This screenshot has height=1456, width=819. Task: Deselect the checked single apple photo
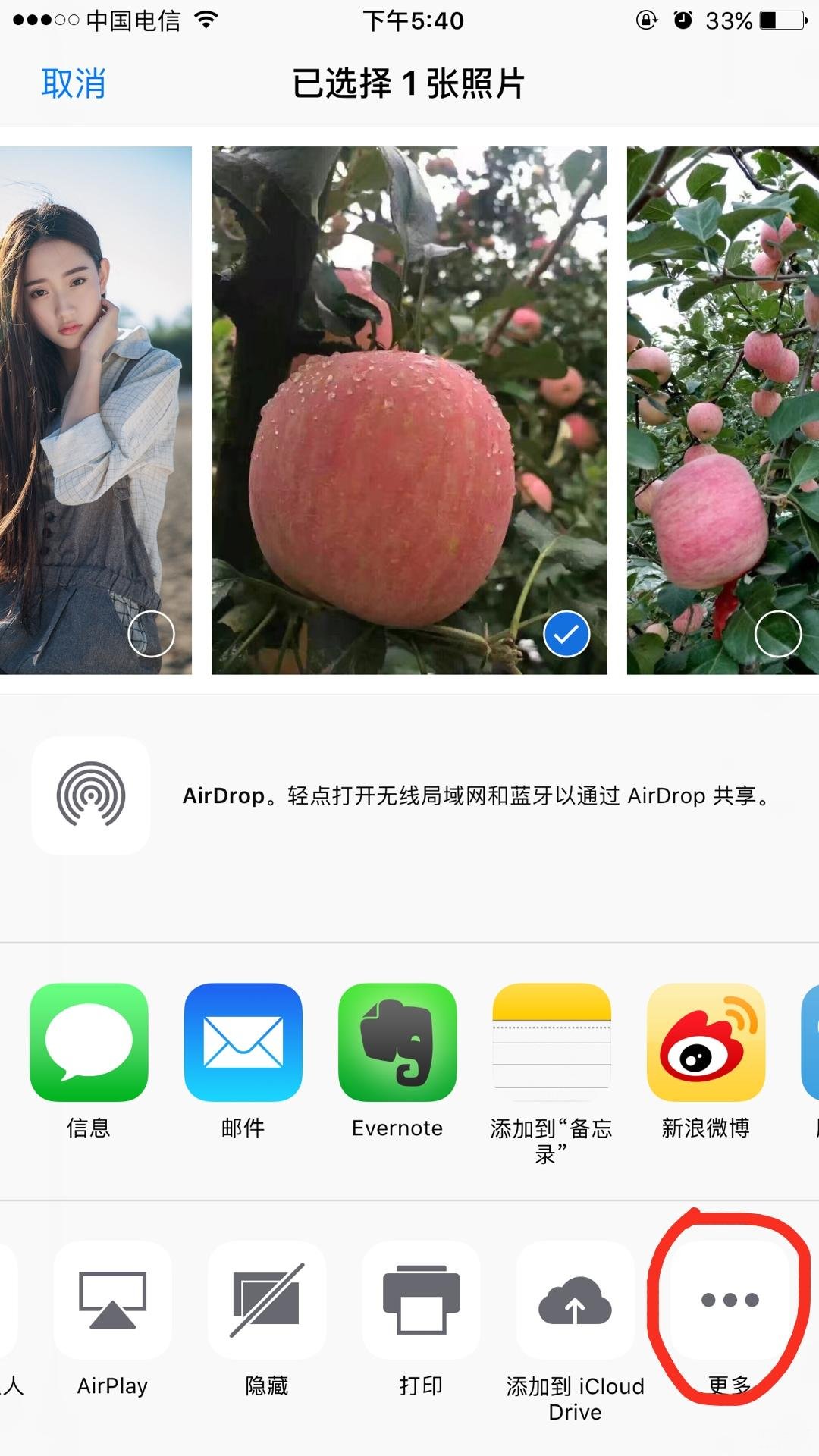pos(409,410)
